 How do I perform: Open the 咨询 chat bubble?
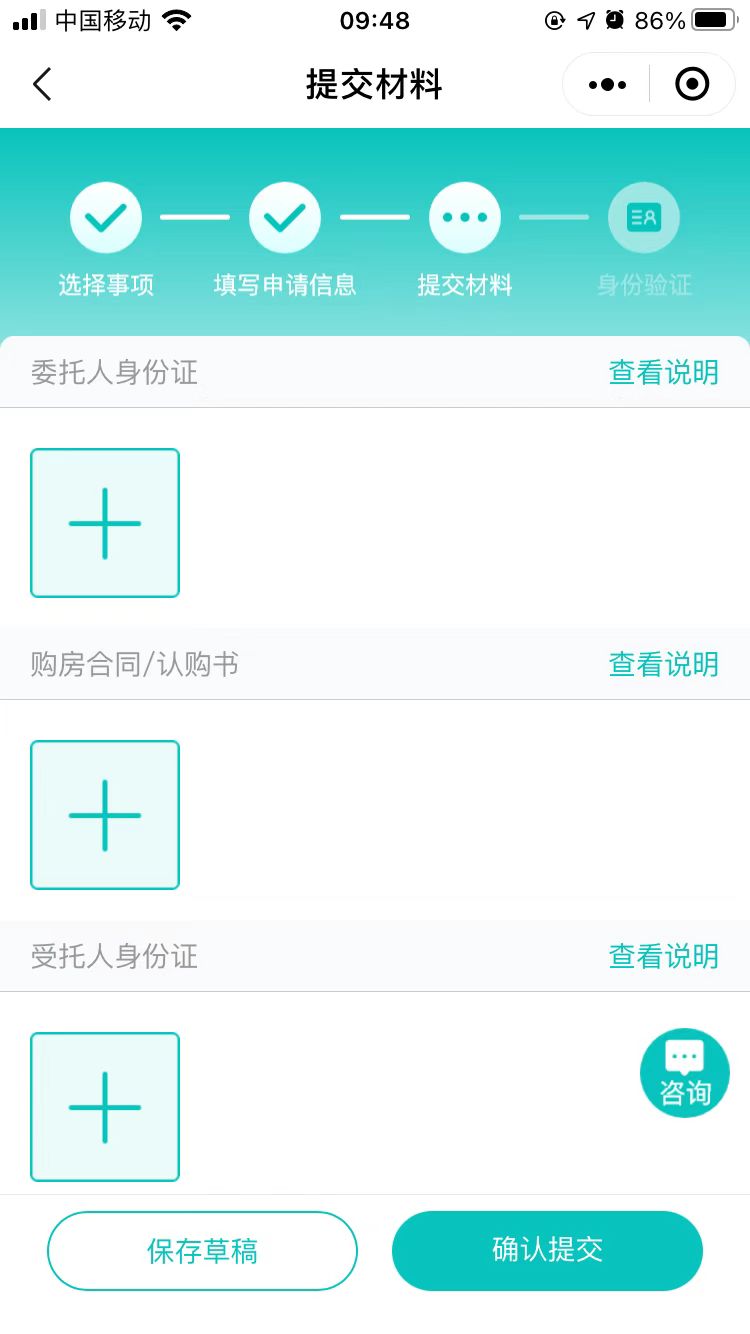685,1074
